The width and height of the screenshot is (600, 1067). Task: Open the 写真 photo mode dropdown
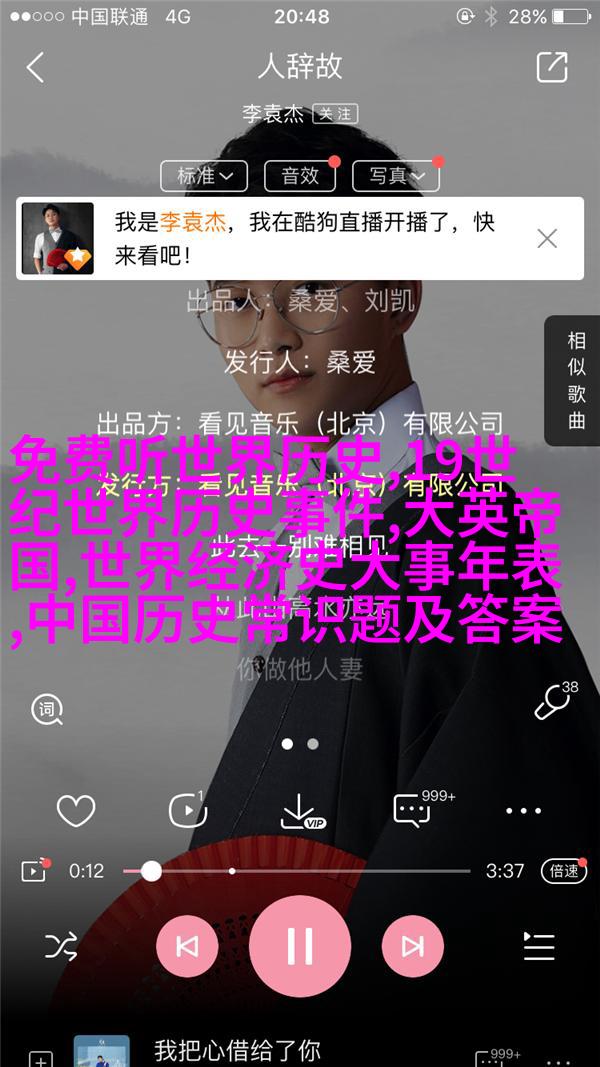pos(397,176)
